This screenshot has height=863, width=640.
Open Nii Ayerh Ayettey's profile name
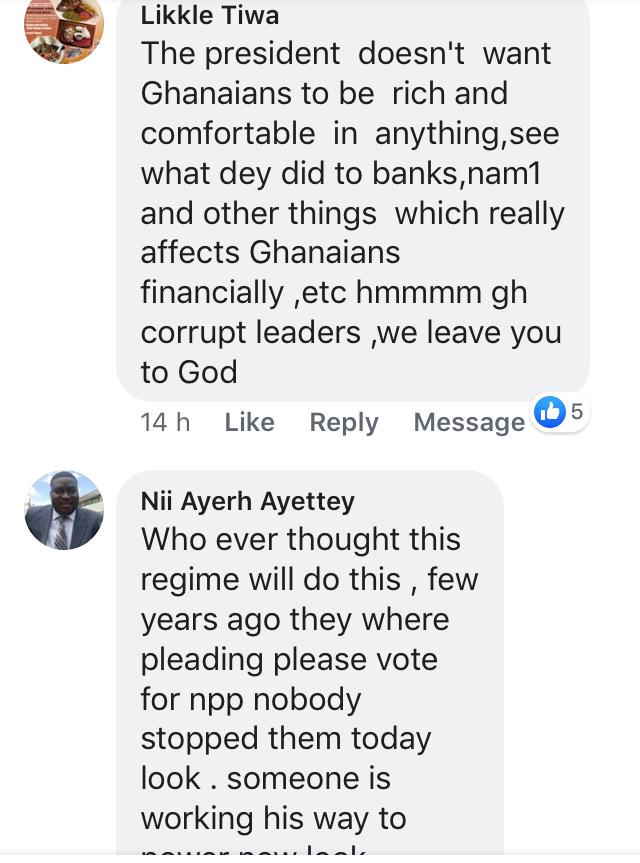point(247,500)
